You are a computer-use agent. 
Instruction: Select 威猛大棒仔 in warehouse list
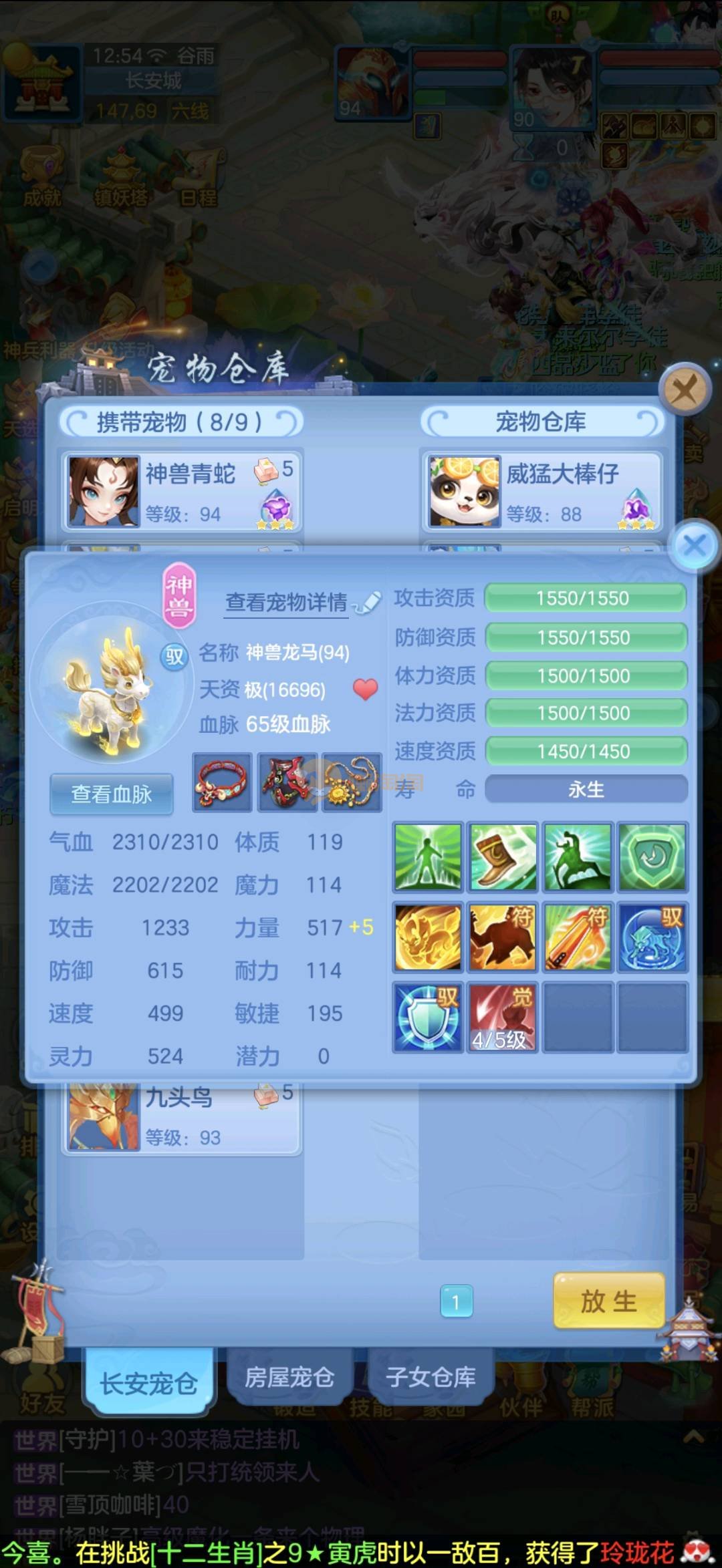(541, 492)
